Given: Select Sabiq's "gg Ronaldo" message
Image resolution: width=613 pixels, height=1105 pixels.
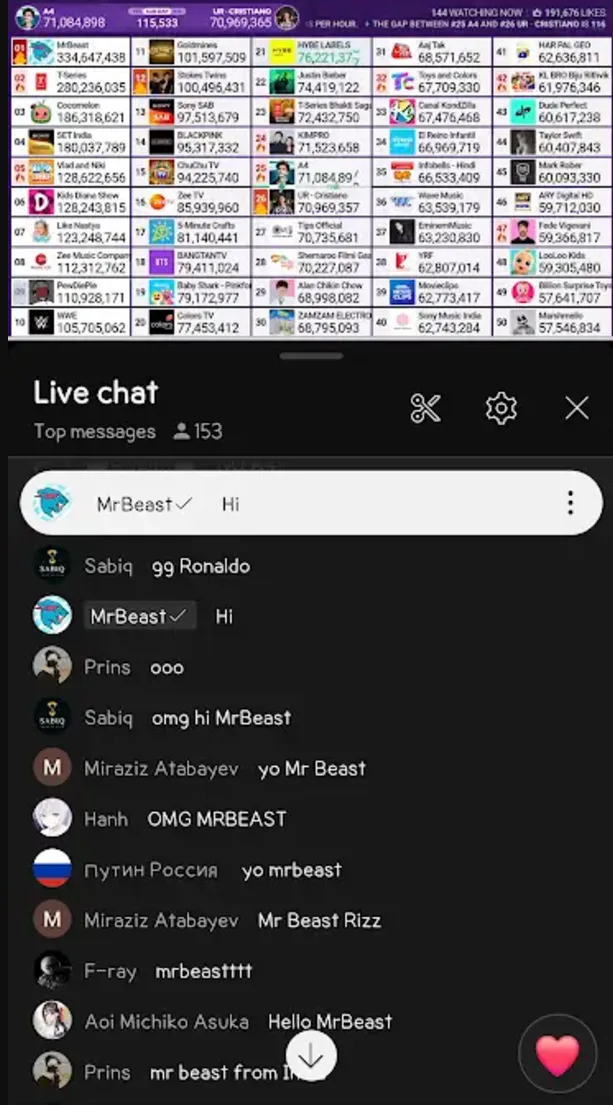Looking at the screenshot, I should pos(306,566).
